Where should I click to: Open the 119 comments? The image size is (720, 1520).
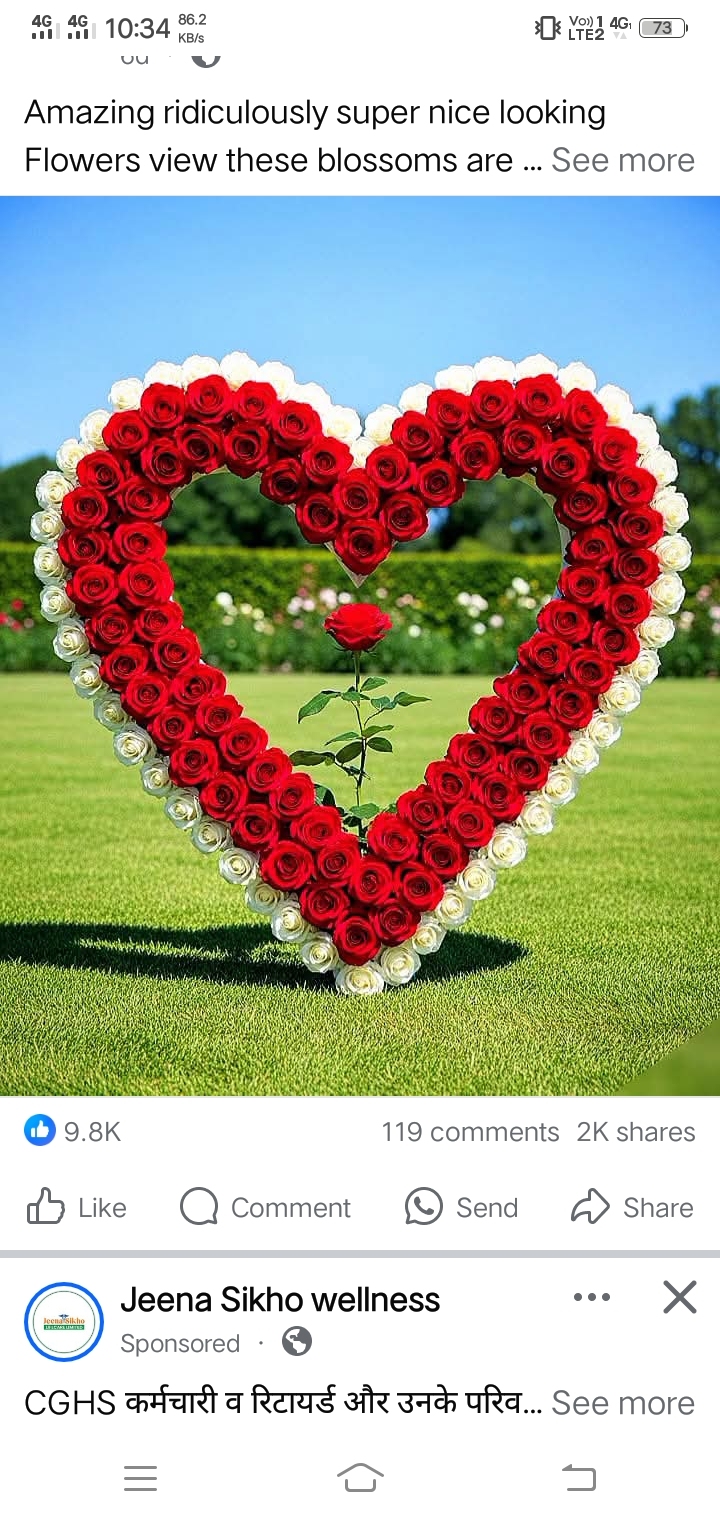(x=469, y=1131)
